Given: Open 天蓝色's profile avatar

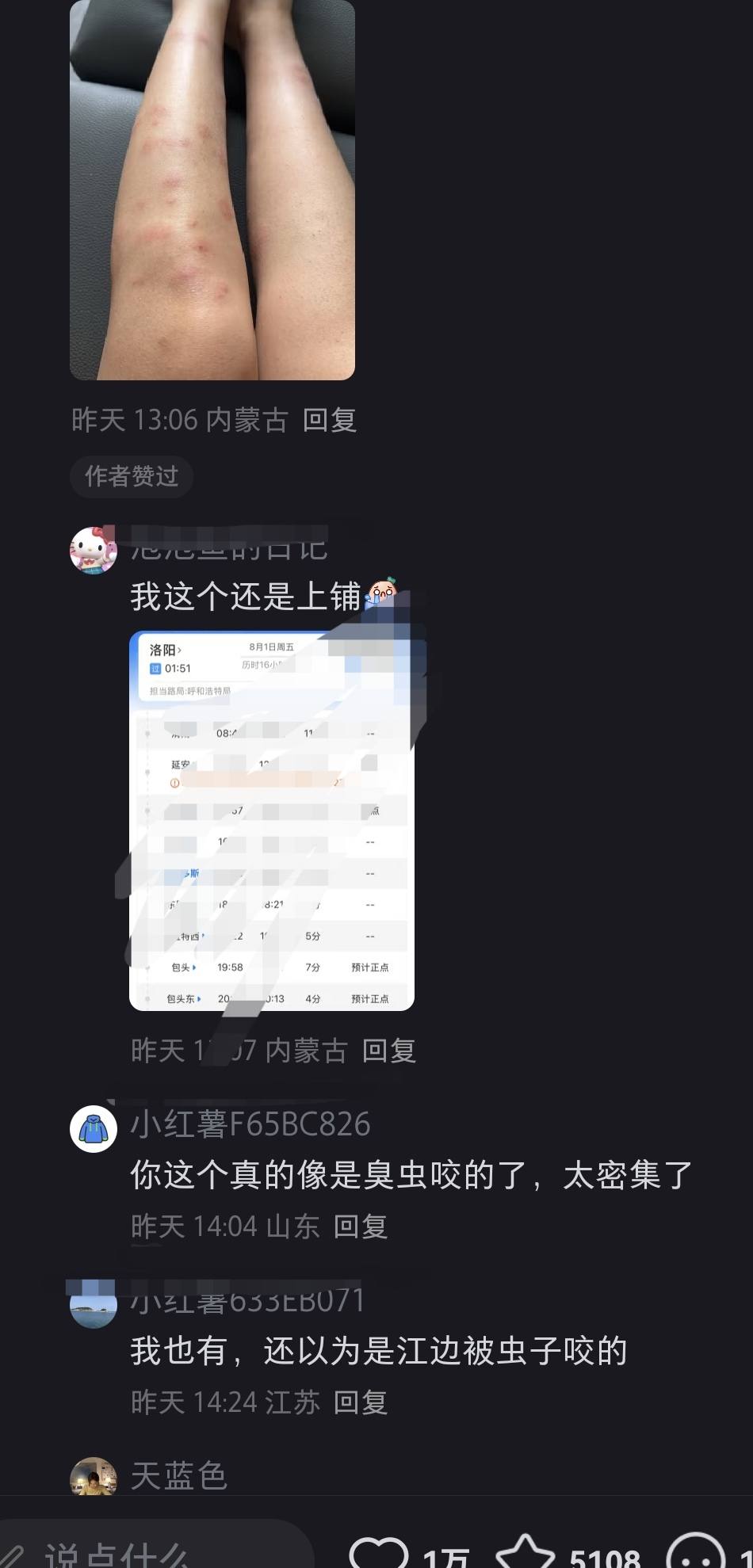Looking at the screenshot, I should click(x=94, y=1477).
